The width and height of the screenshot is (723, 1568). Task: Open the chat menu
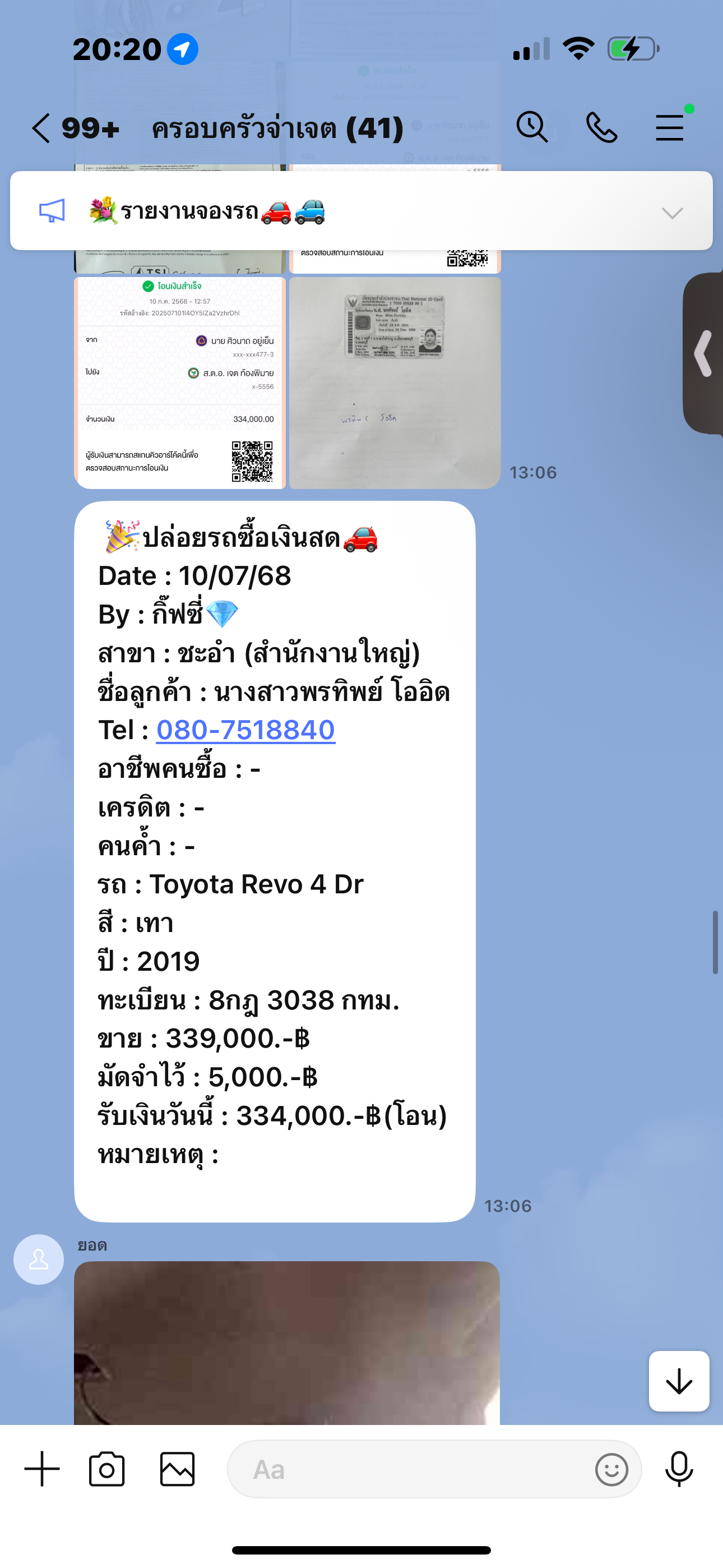pyautogui.click(x=670, y=128)
